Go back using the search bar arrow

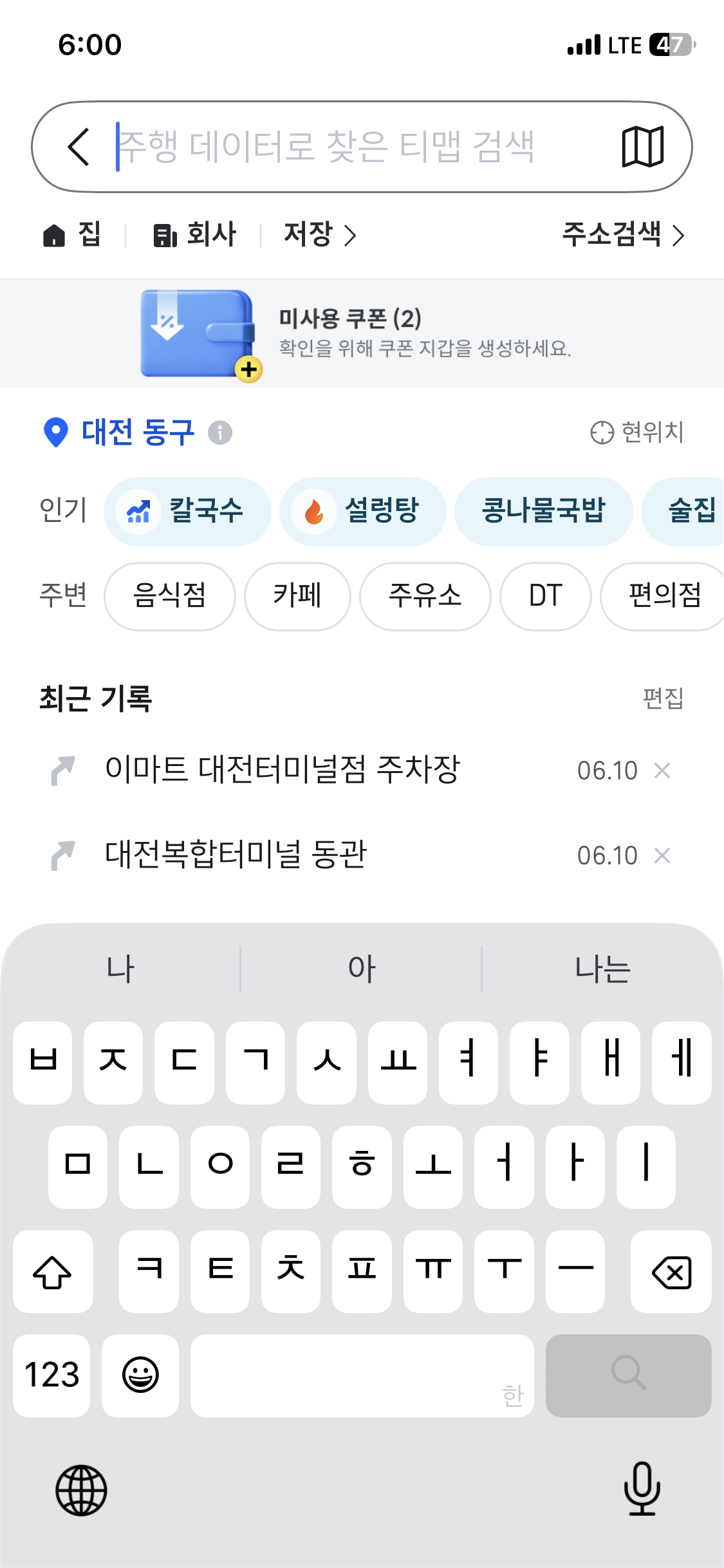point(79,147)
